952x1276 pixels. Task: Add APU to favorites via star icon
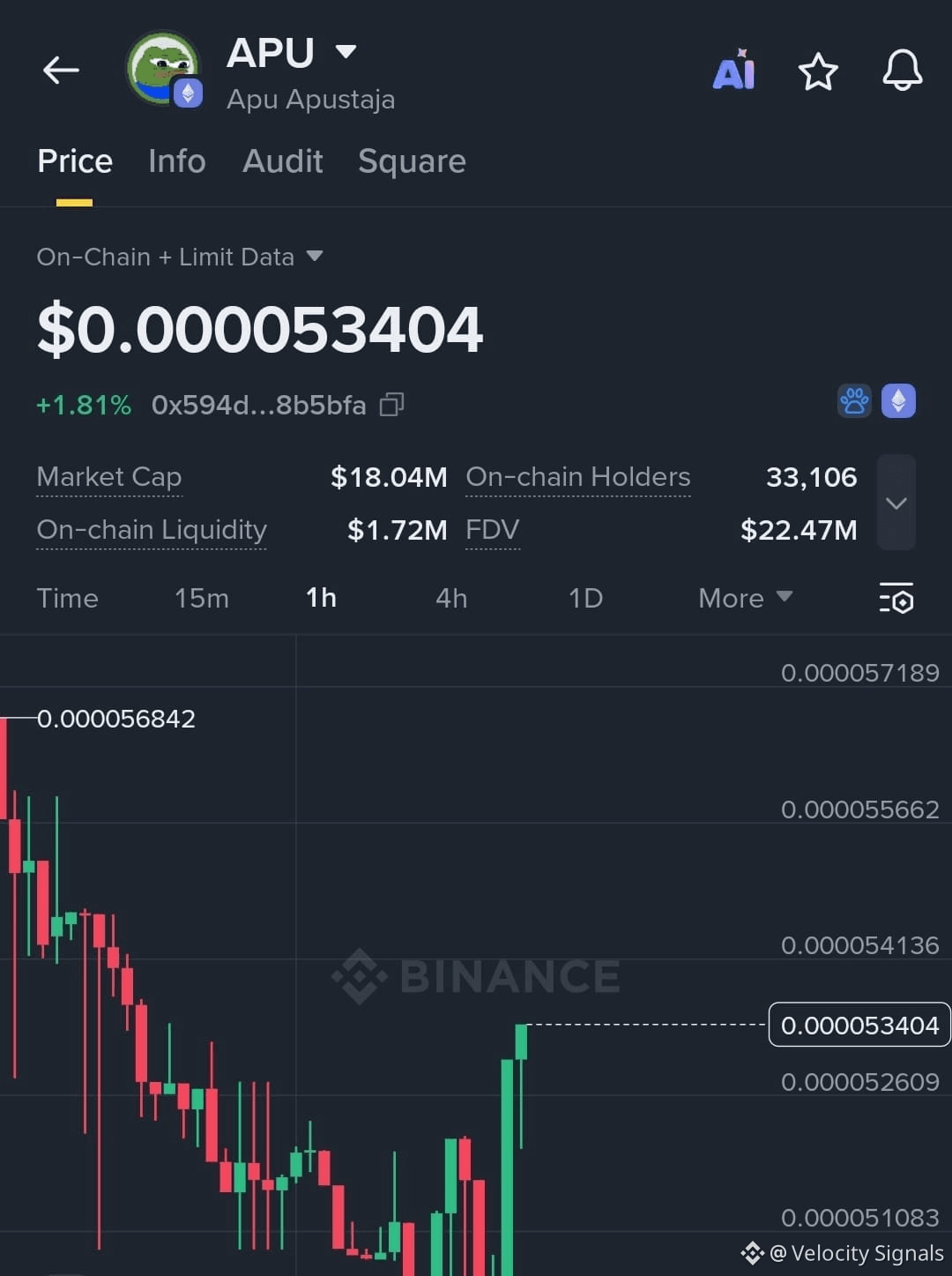tap(818, 72)
